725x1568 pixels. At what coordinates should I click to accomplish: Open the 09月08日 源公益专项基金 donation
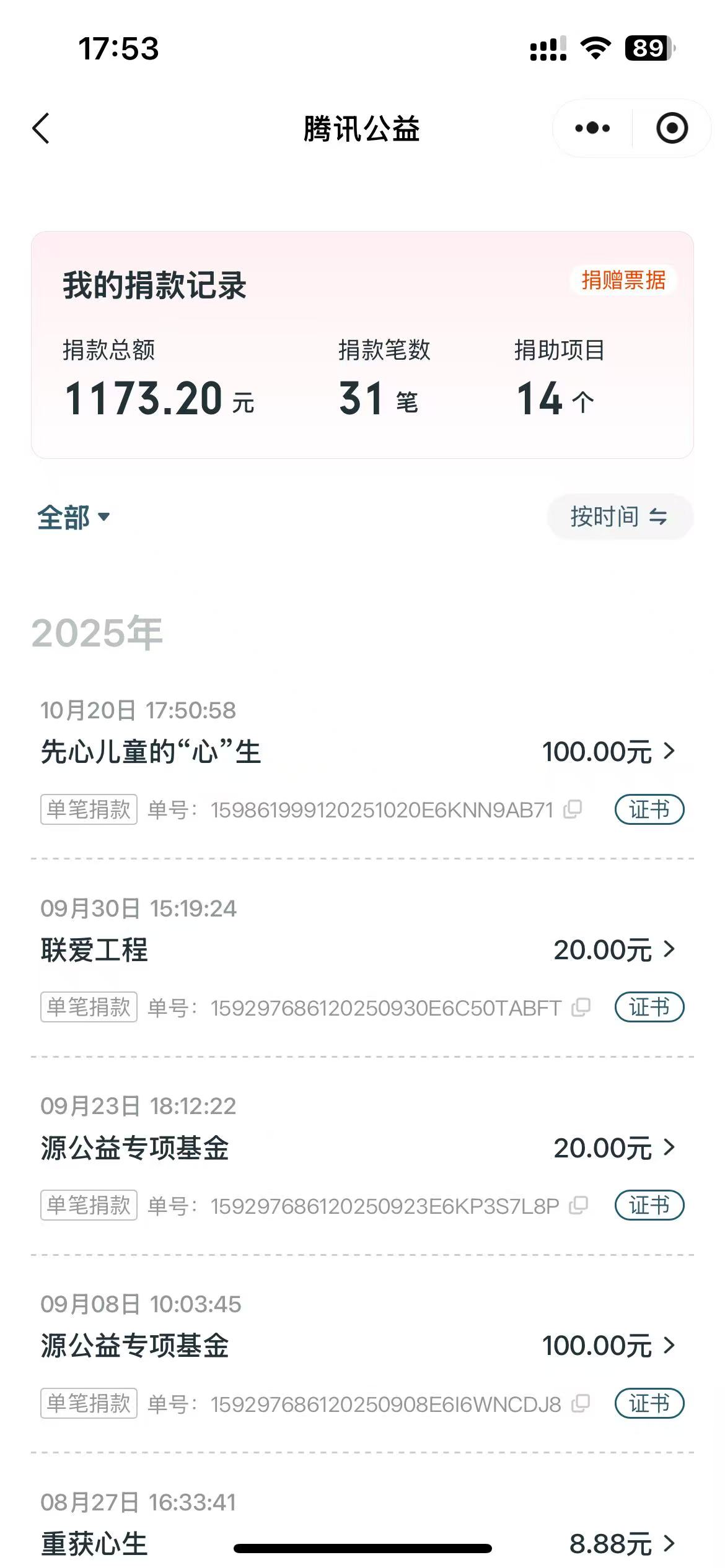(359, 1346)
